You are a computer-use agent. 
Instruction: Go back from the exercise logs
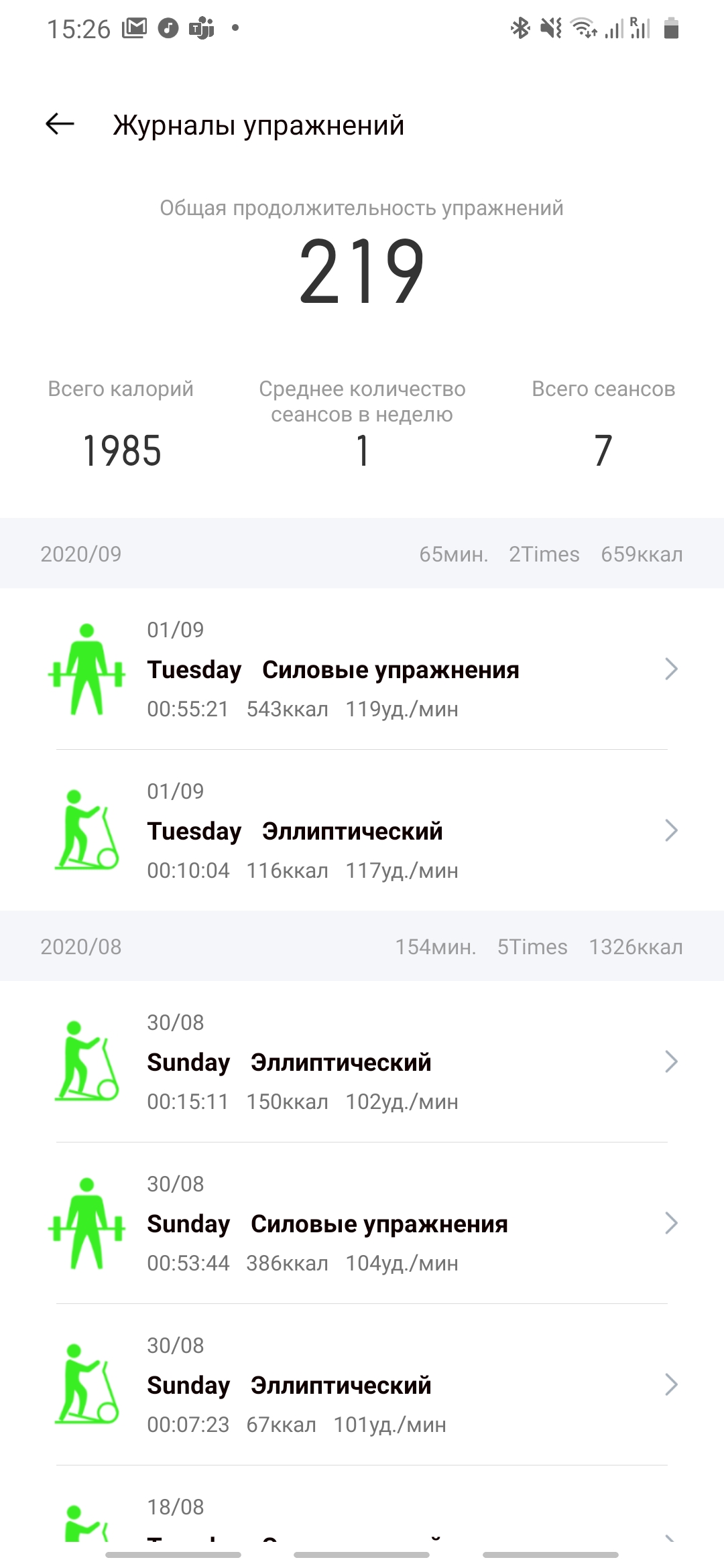click(x=60, y=124)
